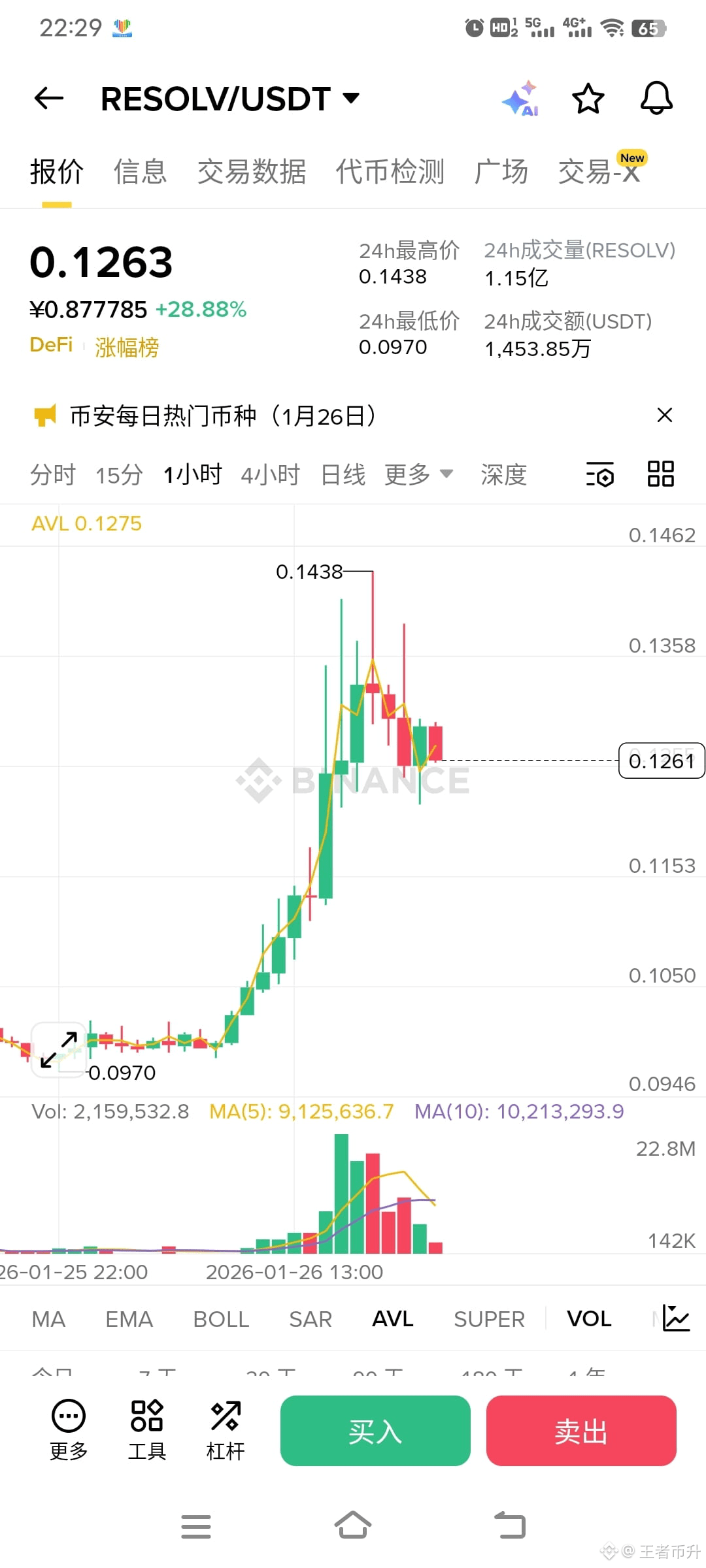This screenshot has width=706, height=1568.
Task: Favorite RESOLV/USDT with the star icon
Action: coord(588,98)
